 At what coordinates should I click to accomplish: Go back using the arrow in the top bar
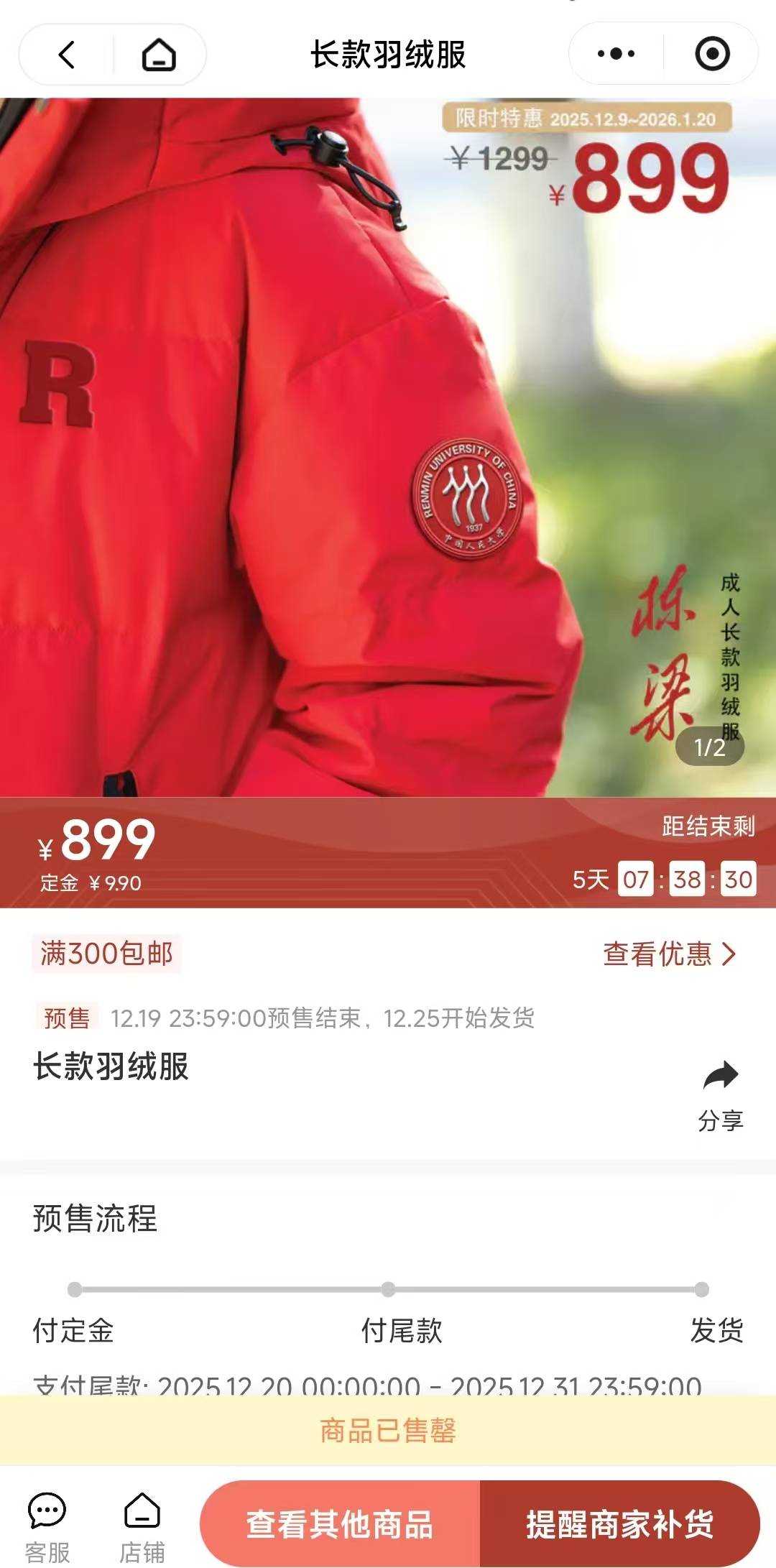[x=67, y=55]
